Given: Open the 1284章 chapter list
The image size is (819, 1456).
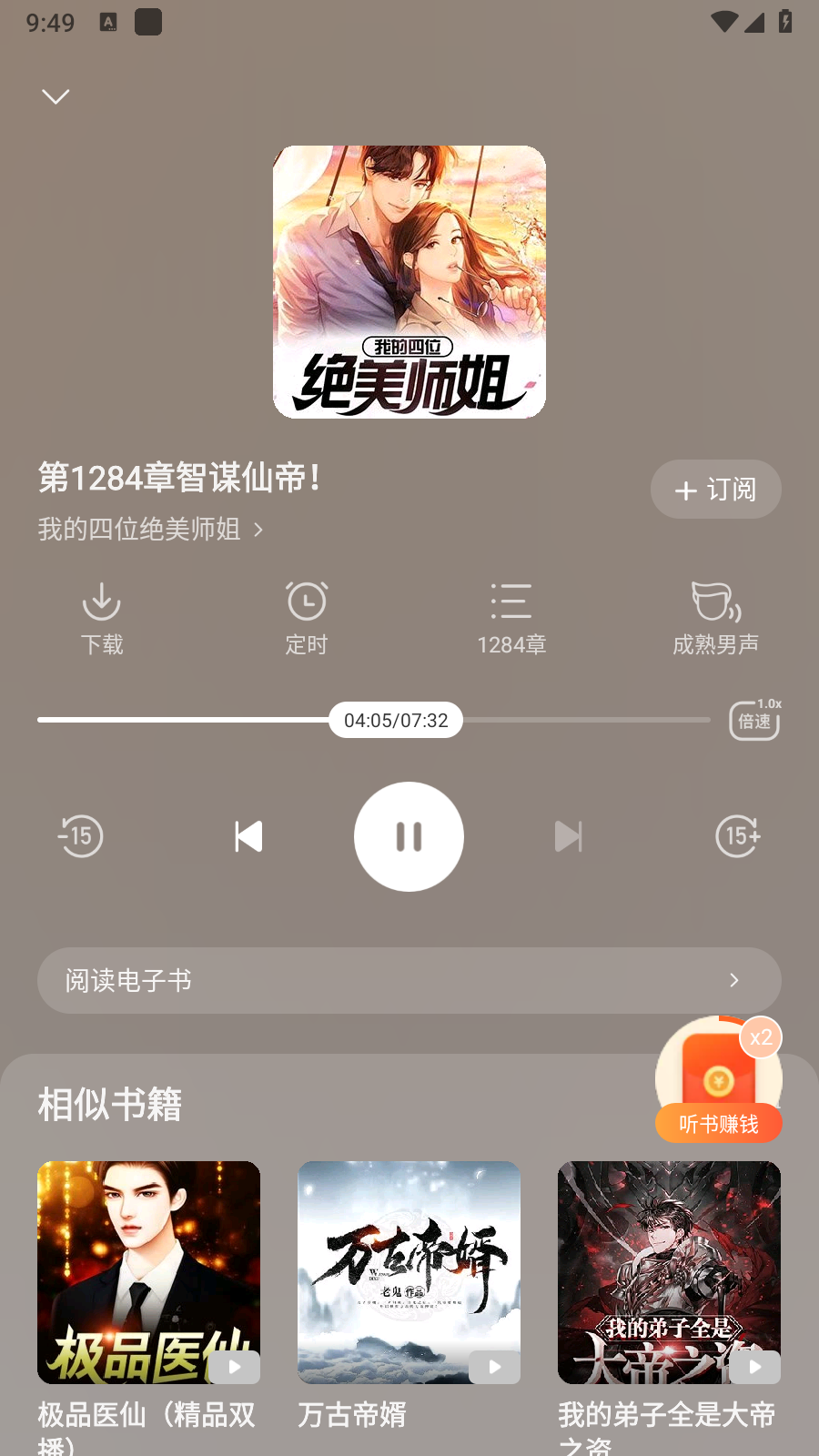Looking at the screenshot, I should [511, 619].
